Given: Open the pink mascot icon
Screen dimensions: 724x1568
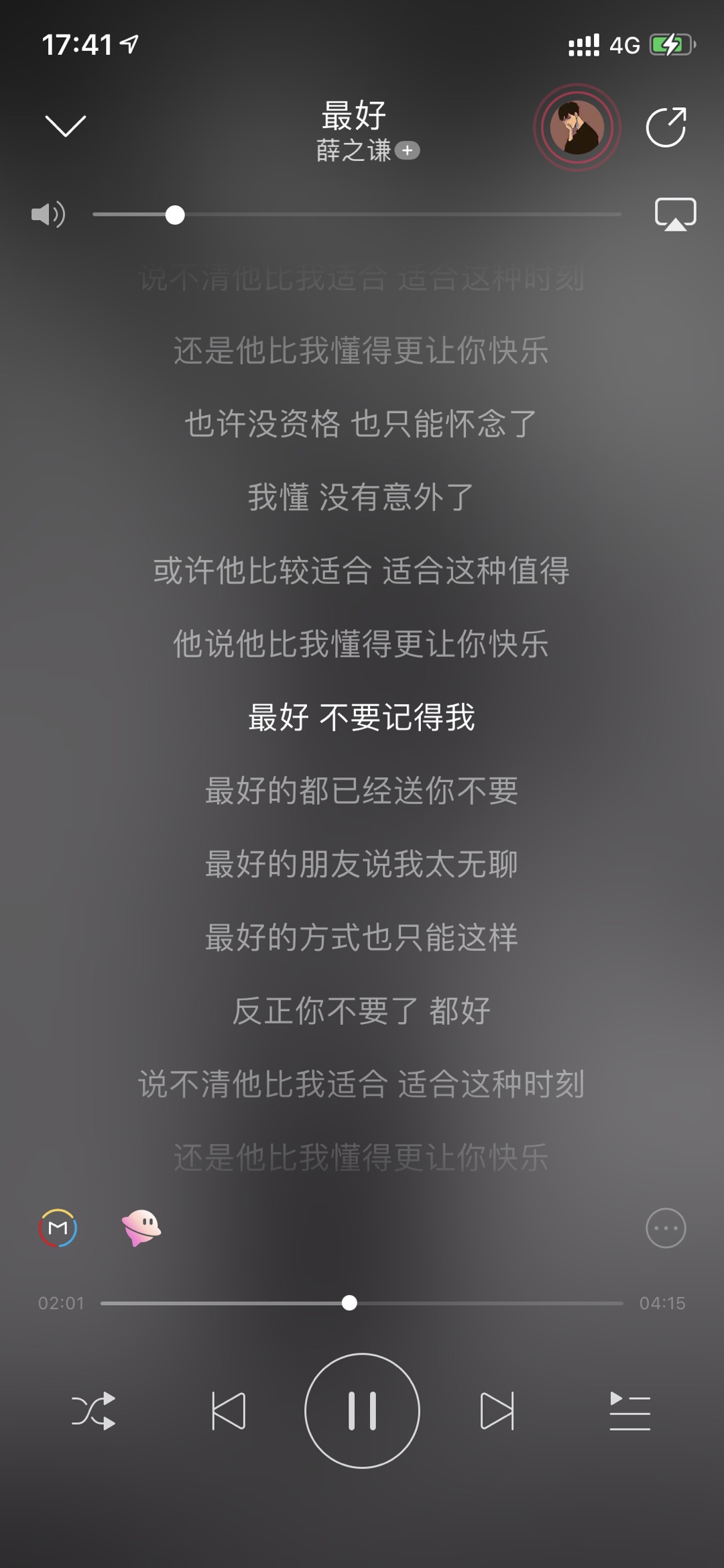Looking at the screenshot, I should point(141,1228).
